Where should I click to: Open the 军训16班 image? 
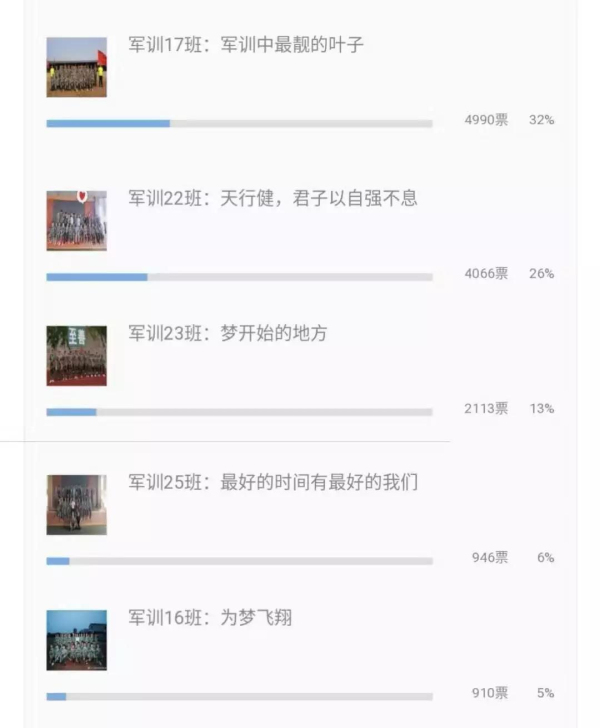tap(76, 640)
